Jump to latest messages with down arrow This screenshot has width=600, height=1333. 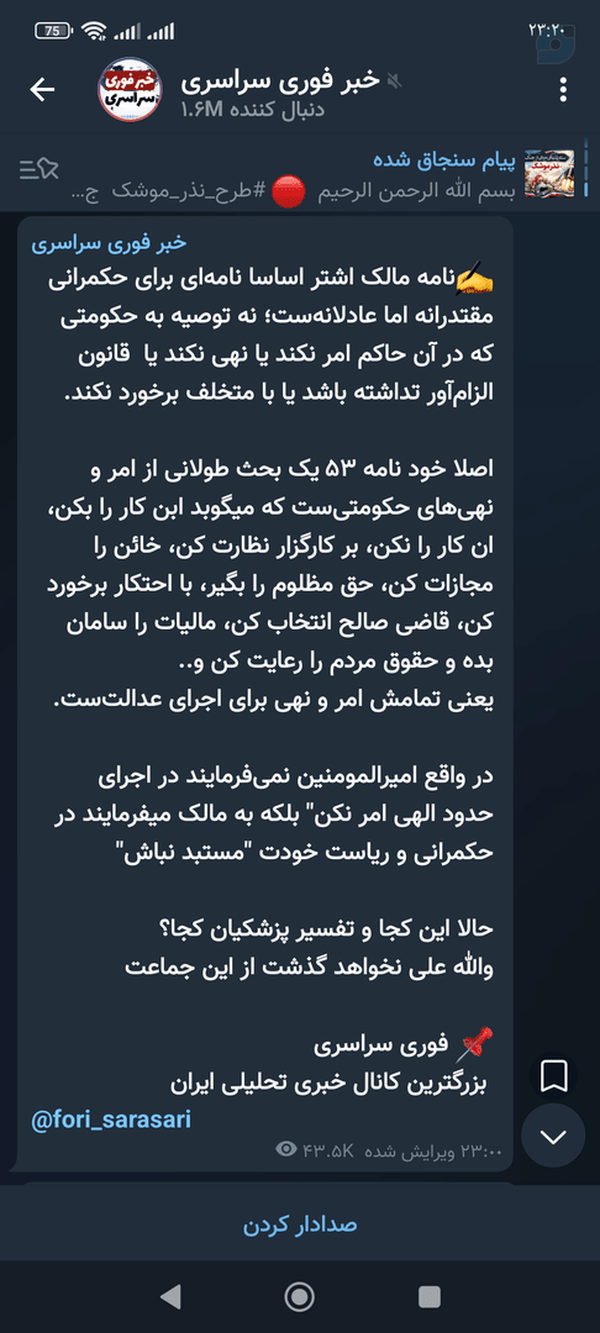(553, 1137)
